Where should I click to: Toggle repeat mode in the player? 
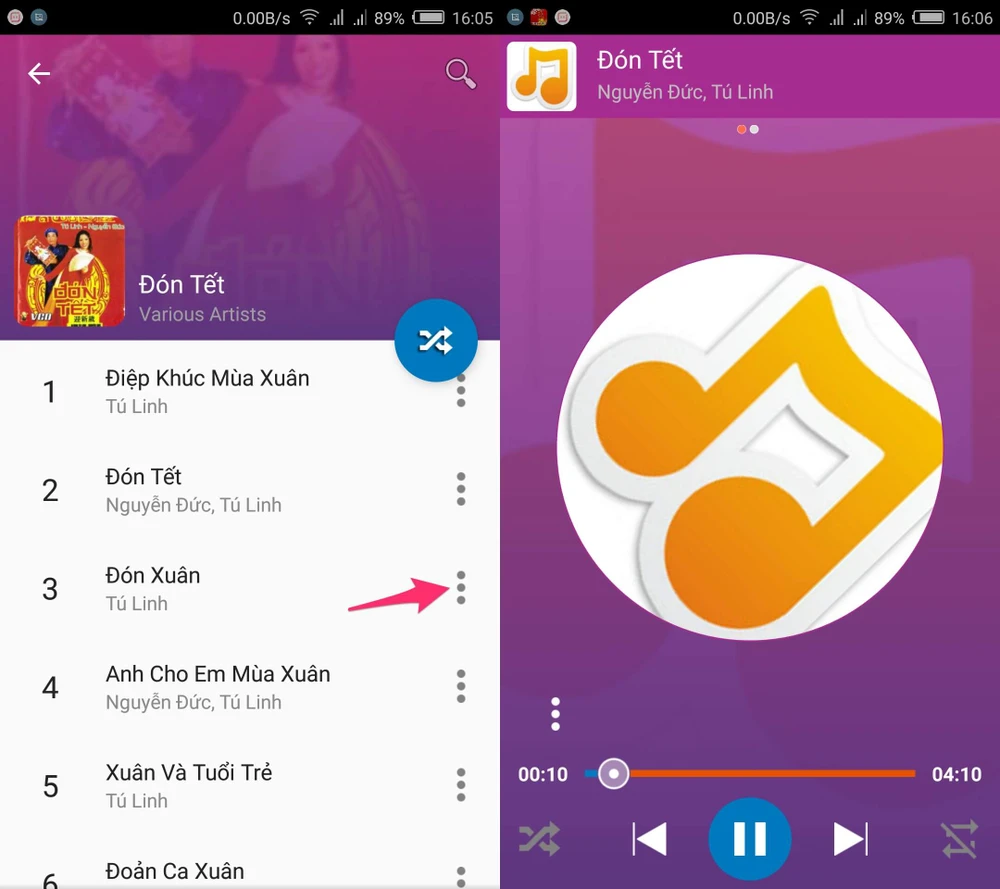pos(960,839)
